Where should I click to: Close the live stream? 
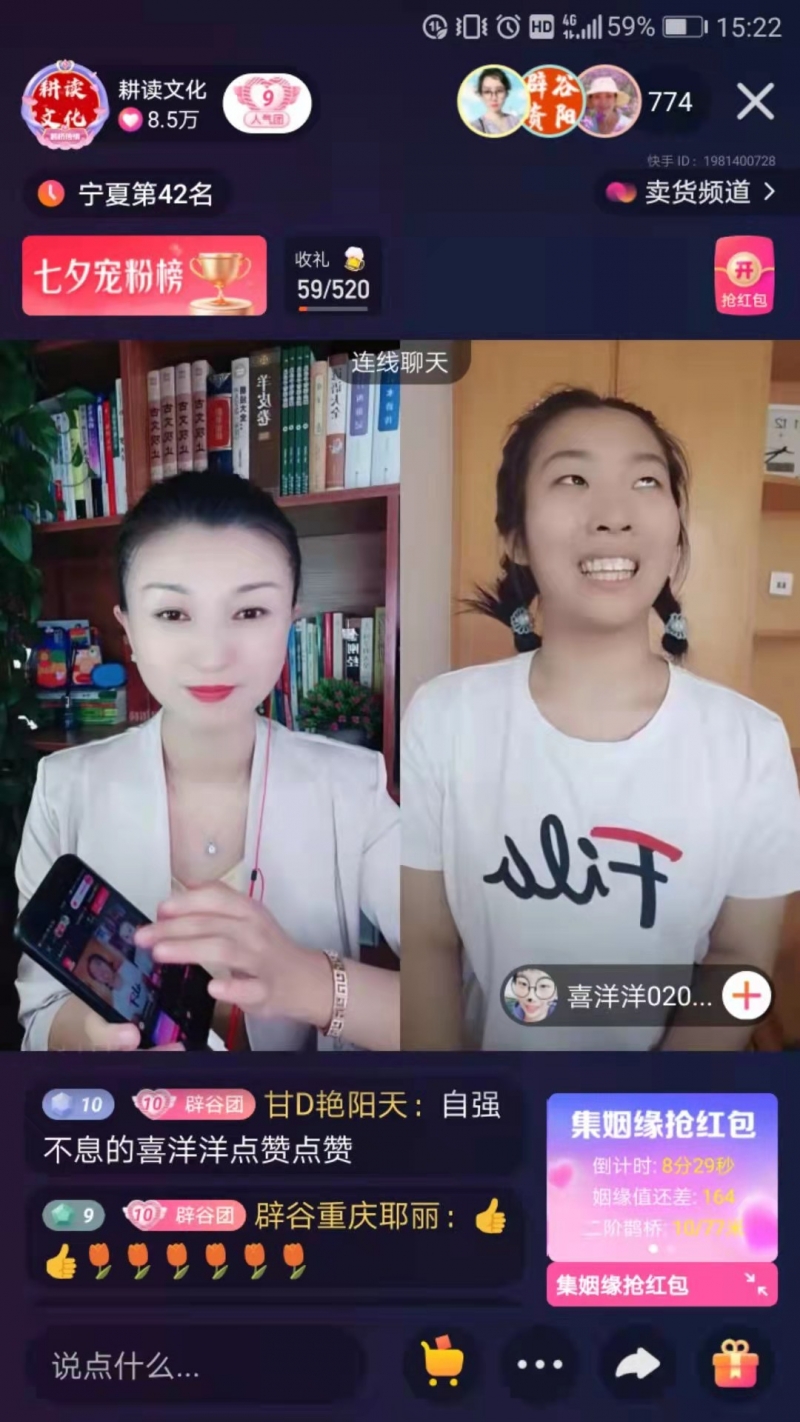tap(755, 102)
